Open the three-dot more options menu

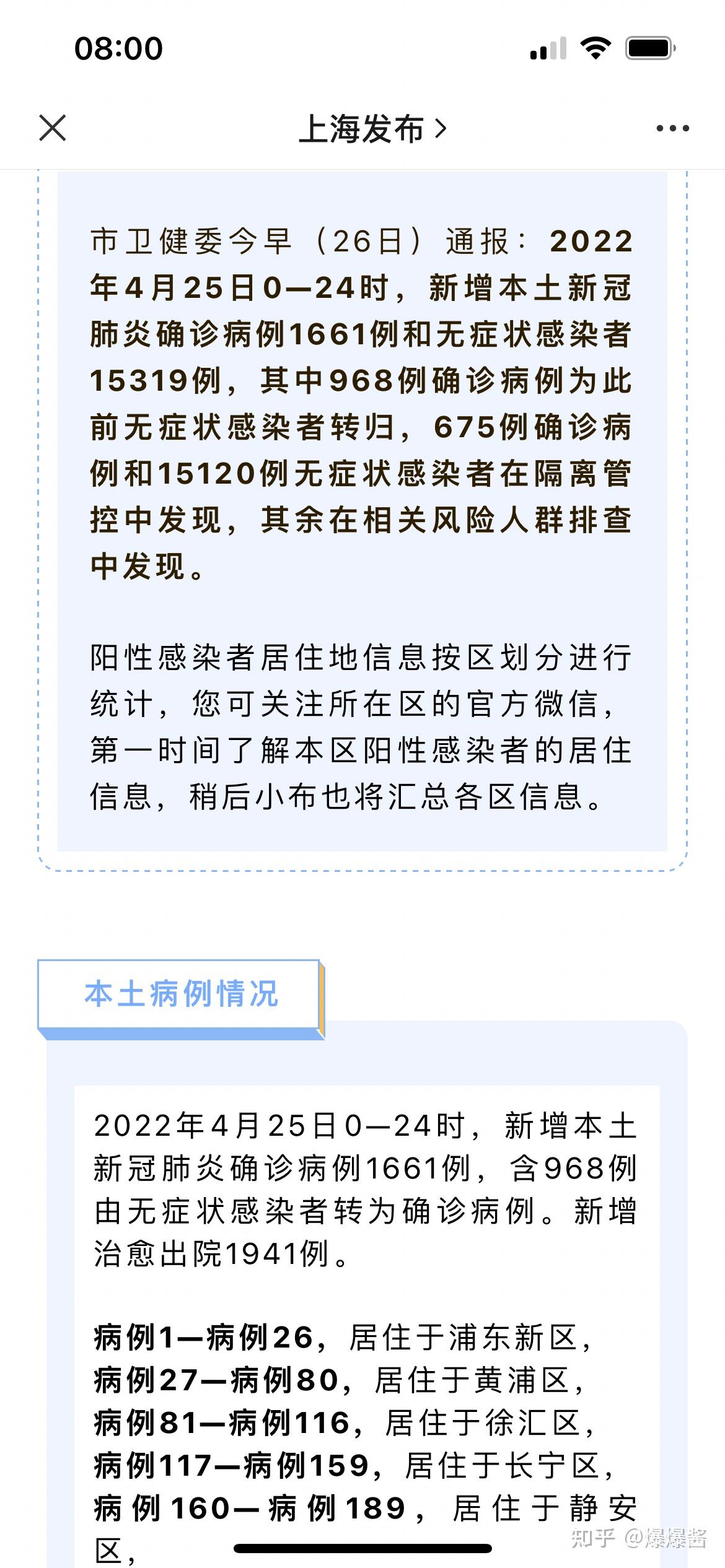coord(672,128)
